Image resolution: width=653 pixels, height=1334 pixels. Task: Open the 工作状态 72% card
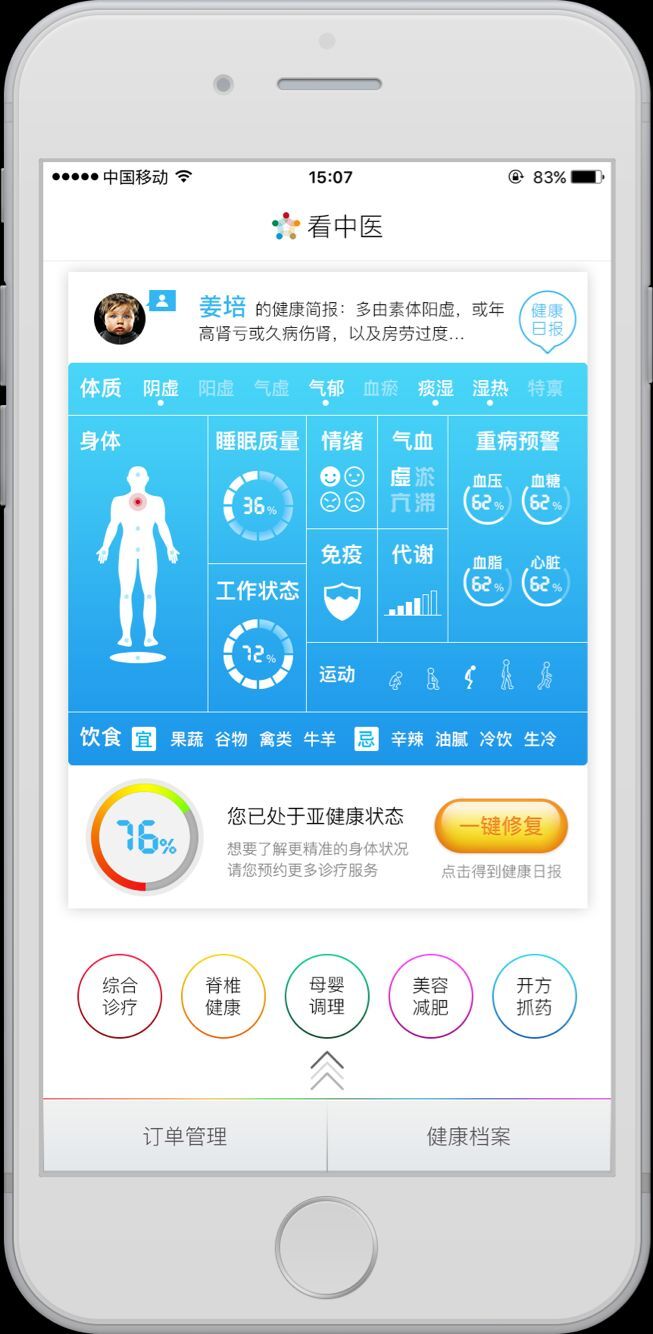coord(258,640)
